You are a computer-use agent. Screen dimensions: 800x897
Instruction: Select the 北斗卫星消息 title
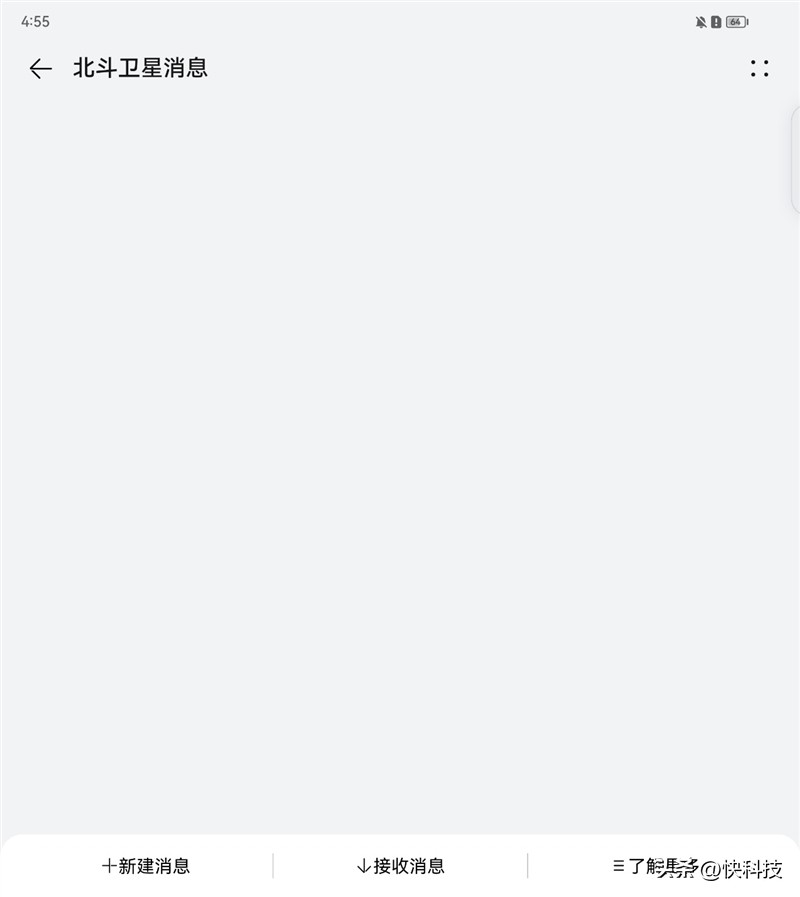[140, 68]
